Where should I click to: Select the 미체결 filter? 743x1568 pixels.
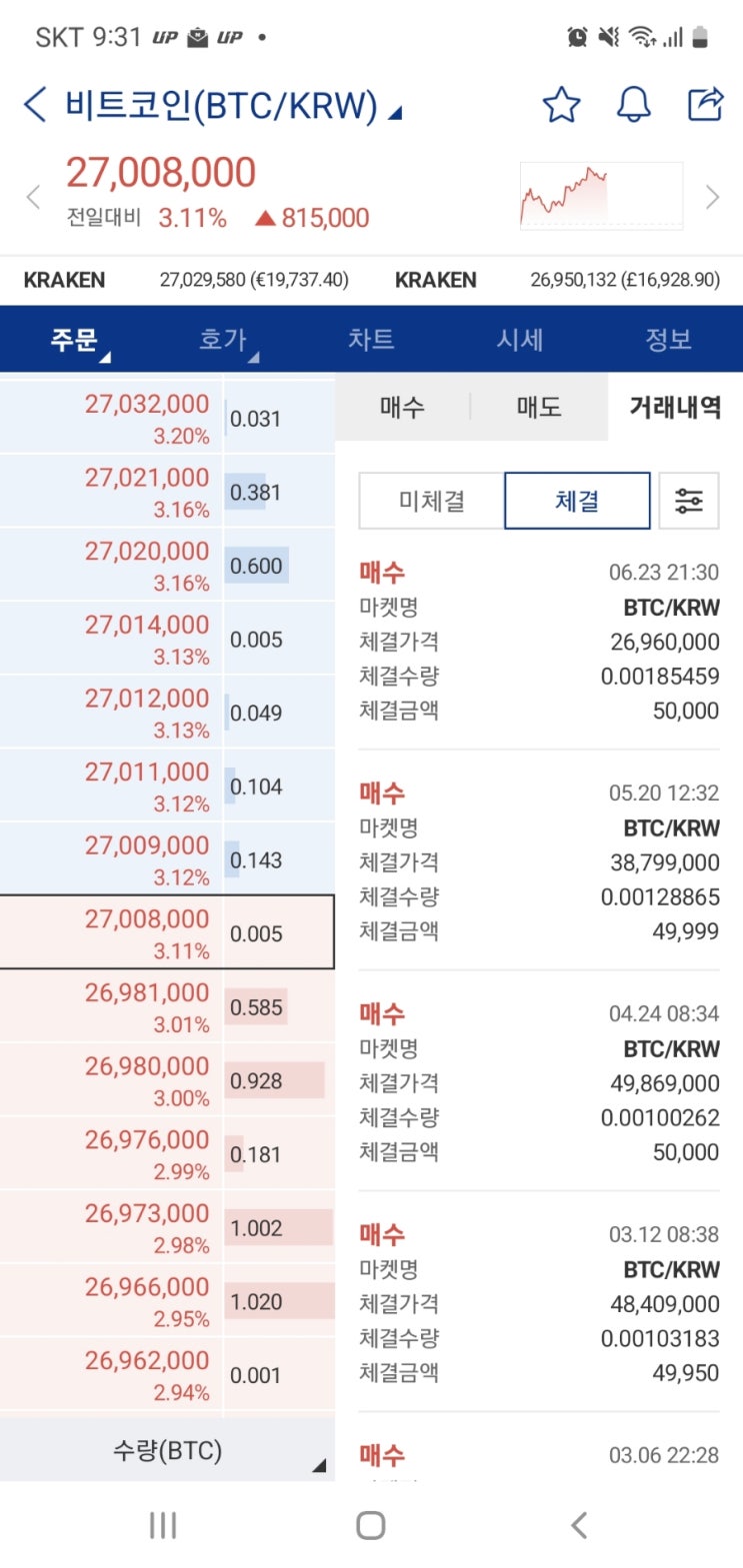(428, 501)
